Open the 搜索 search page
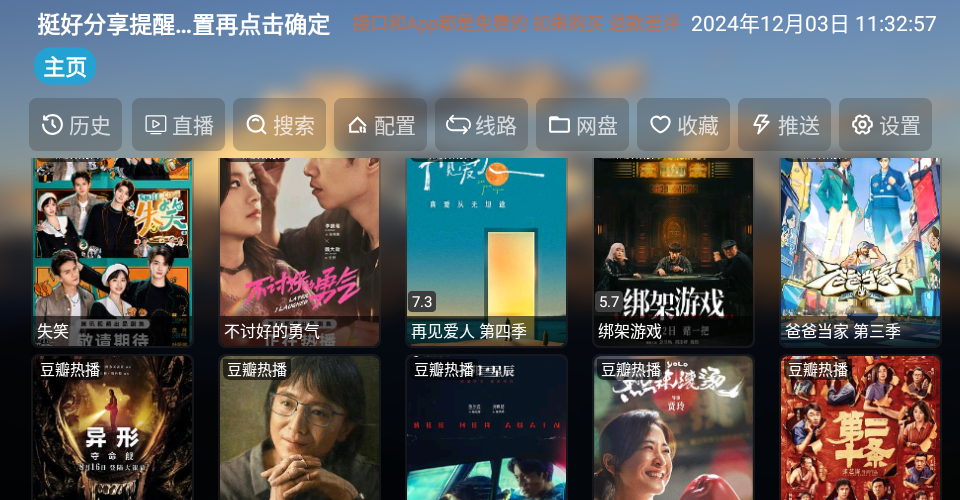The image size is (960, 500). [x=280, y=125]
